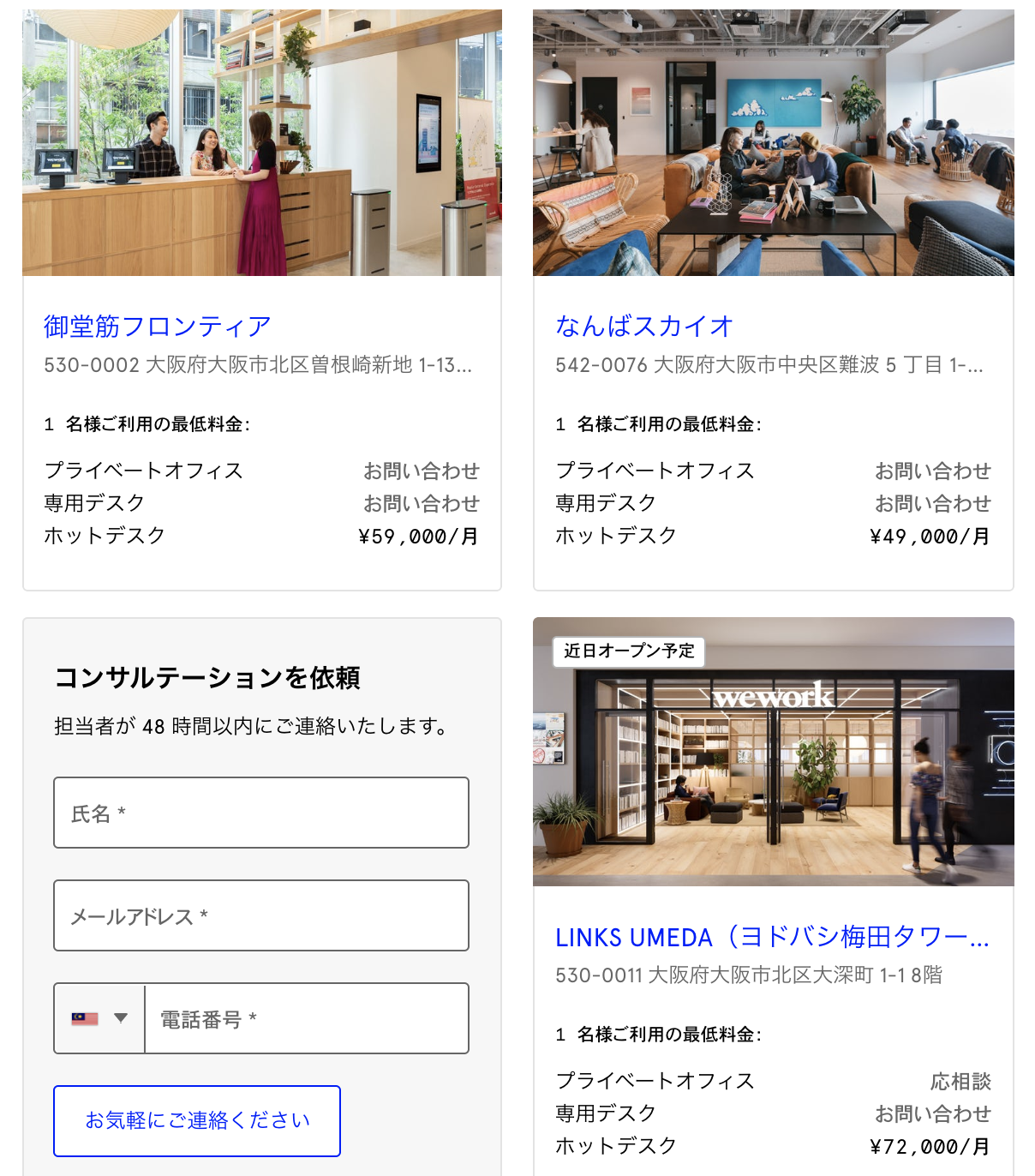Tap the なんばスカイオ lounge photo

773,142
